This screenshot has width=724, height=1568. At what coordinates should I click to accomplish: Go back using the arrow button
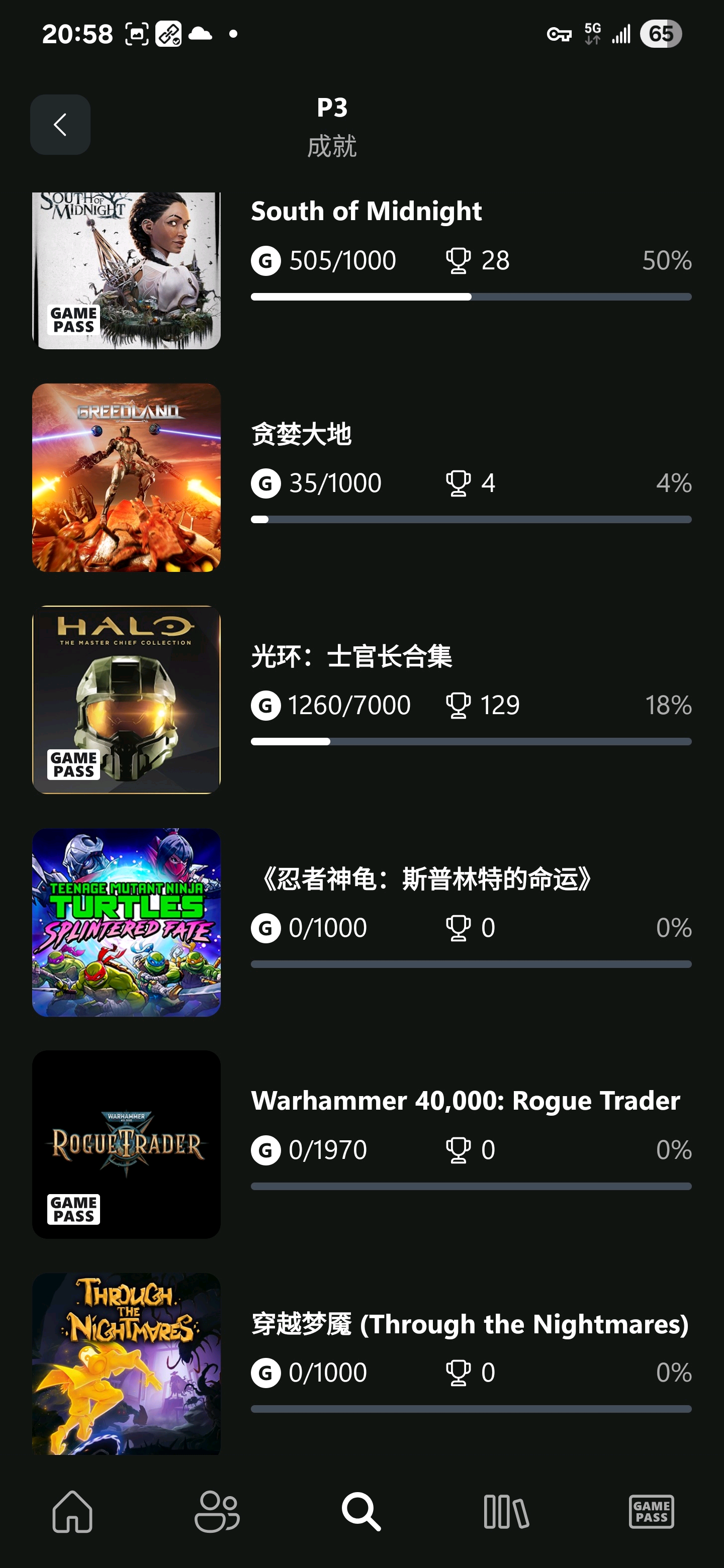(x=60, y=125)
